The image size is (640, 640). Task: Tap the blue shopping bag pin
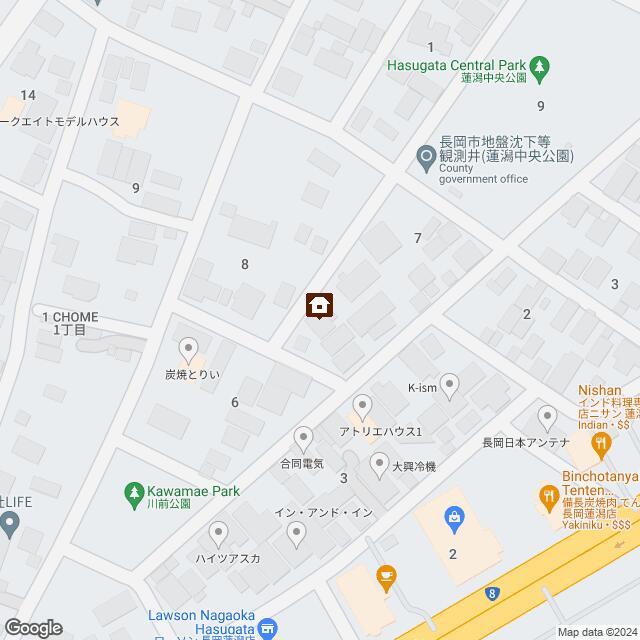point(455,518)
